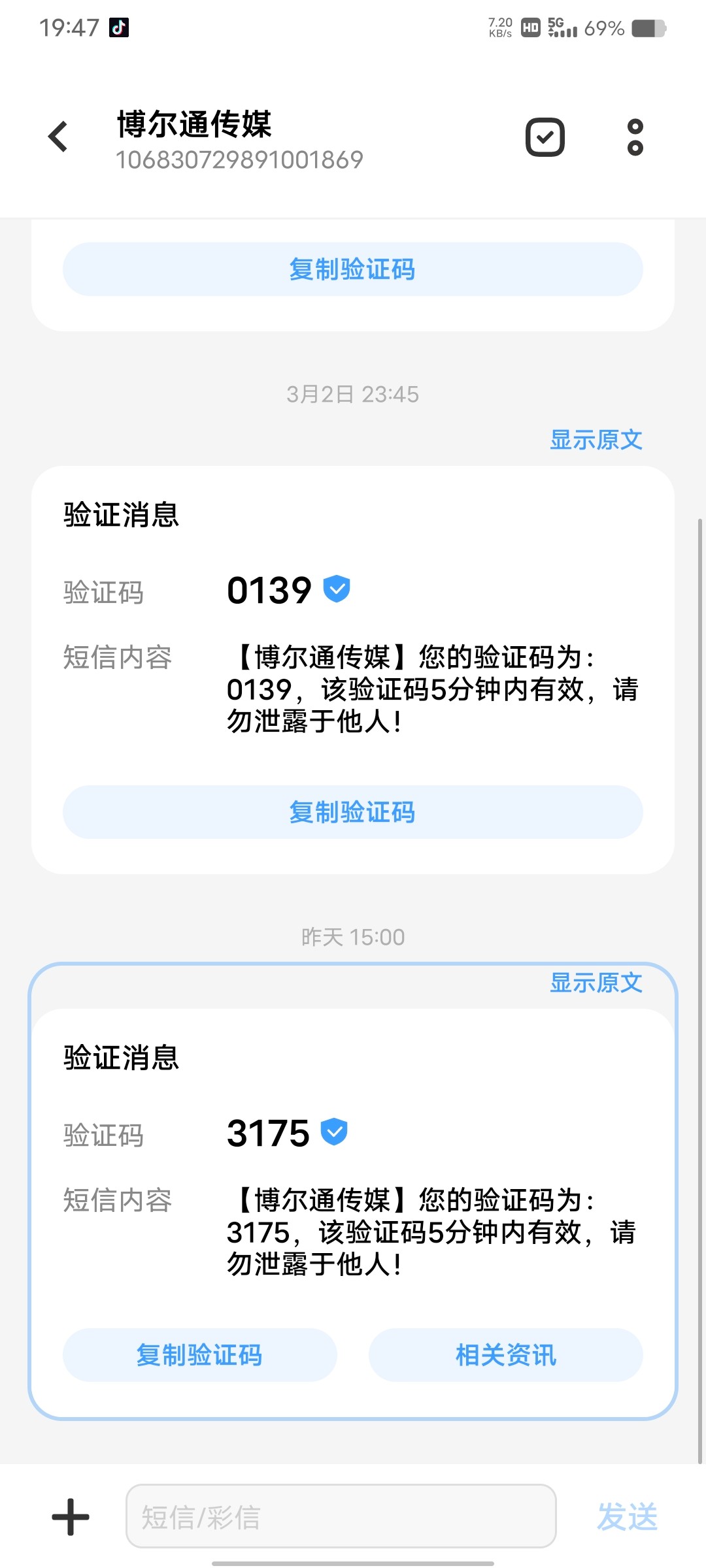Copy the verification code 3175

point(200,1355)
